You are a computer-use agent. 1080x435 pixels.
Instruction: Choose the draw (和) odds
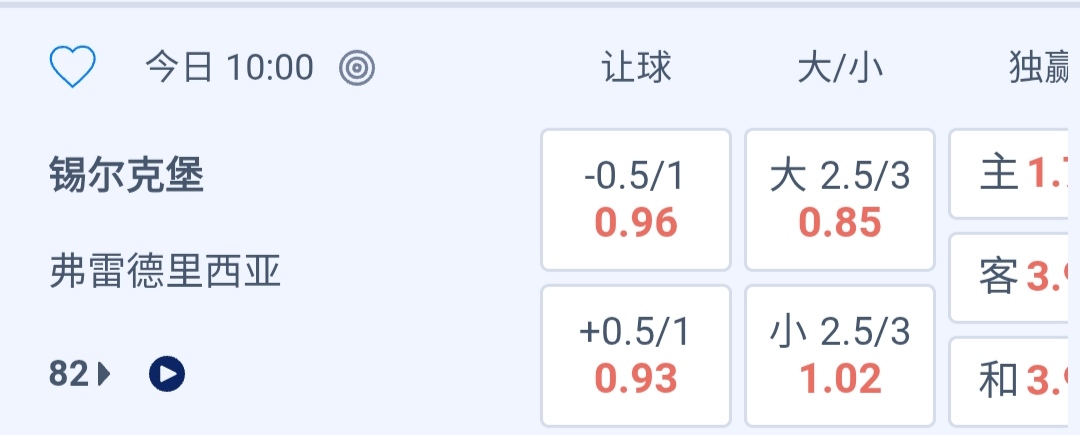click(1015, 381)
